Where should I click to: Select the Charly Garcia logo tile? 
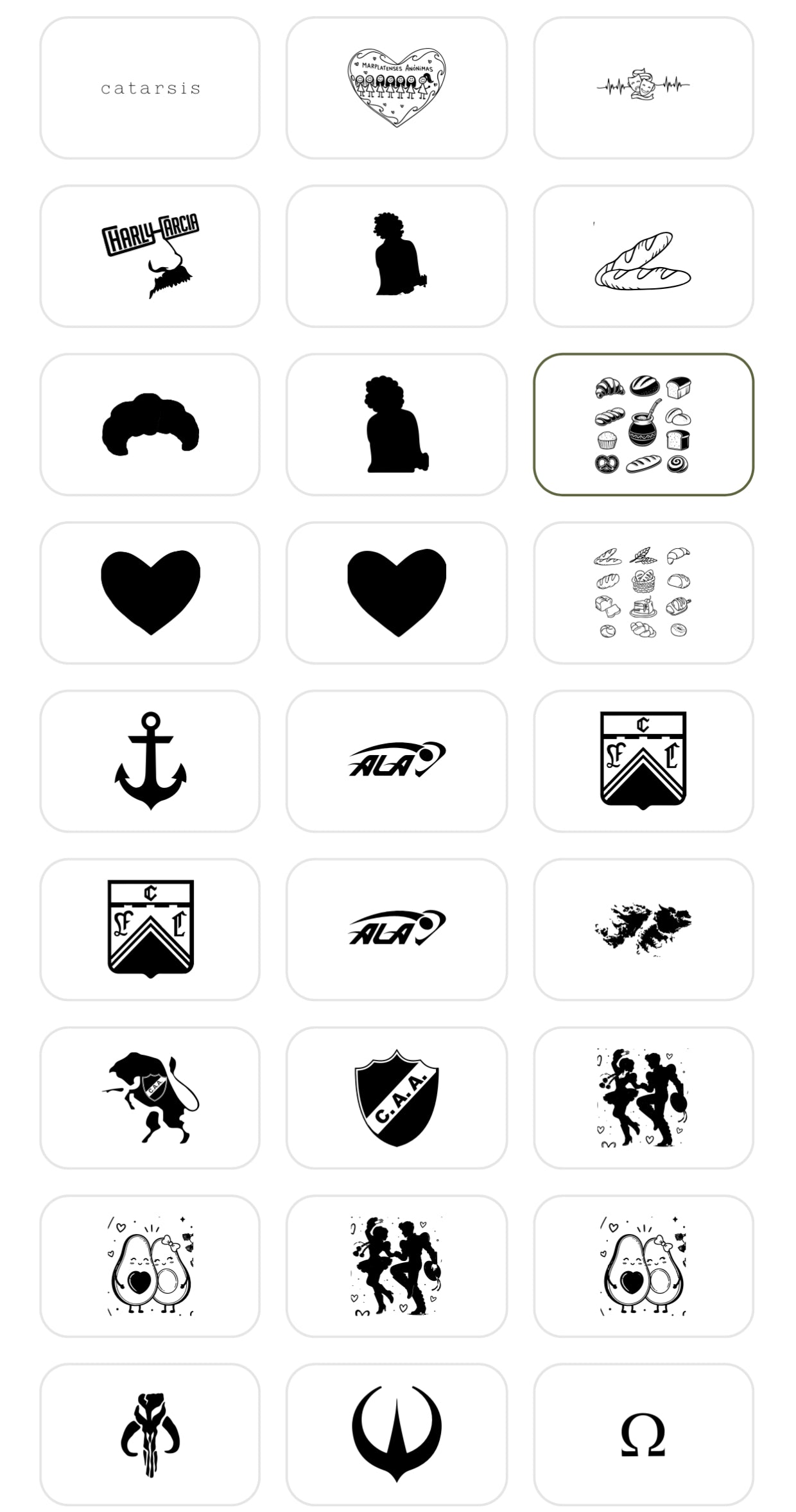tap(150, 256)
